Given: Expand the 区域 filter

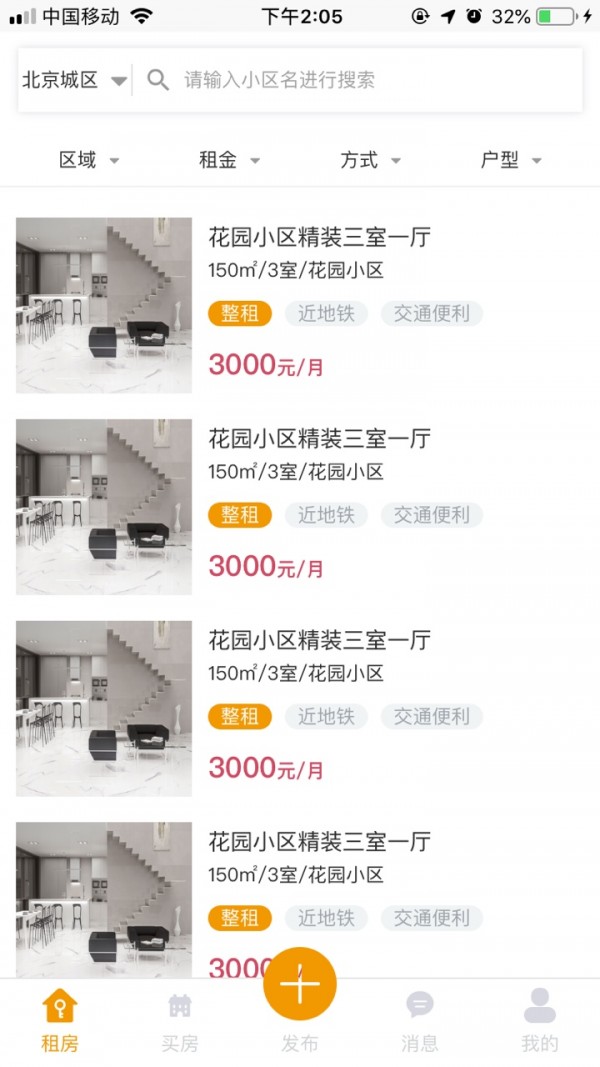Looking at the screenshot, I should coord(88,160).
